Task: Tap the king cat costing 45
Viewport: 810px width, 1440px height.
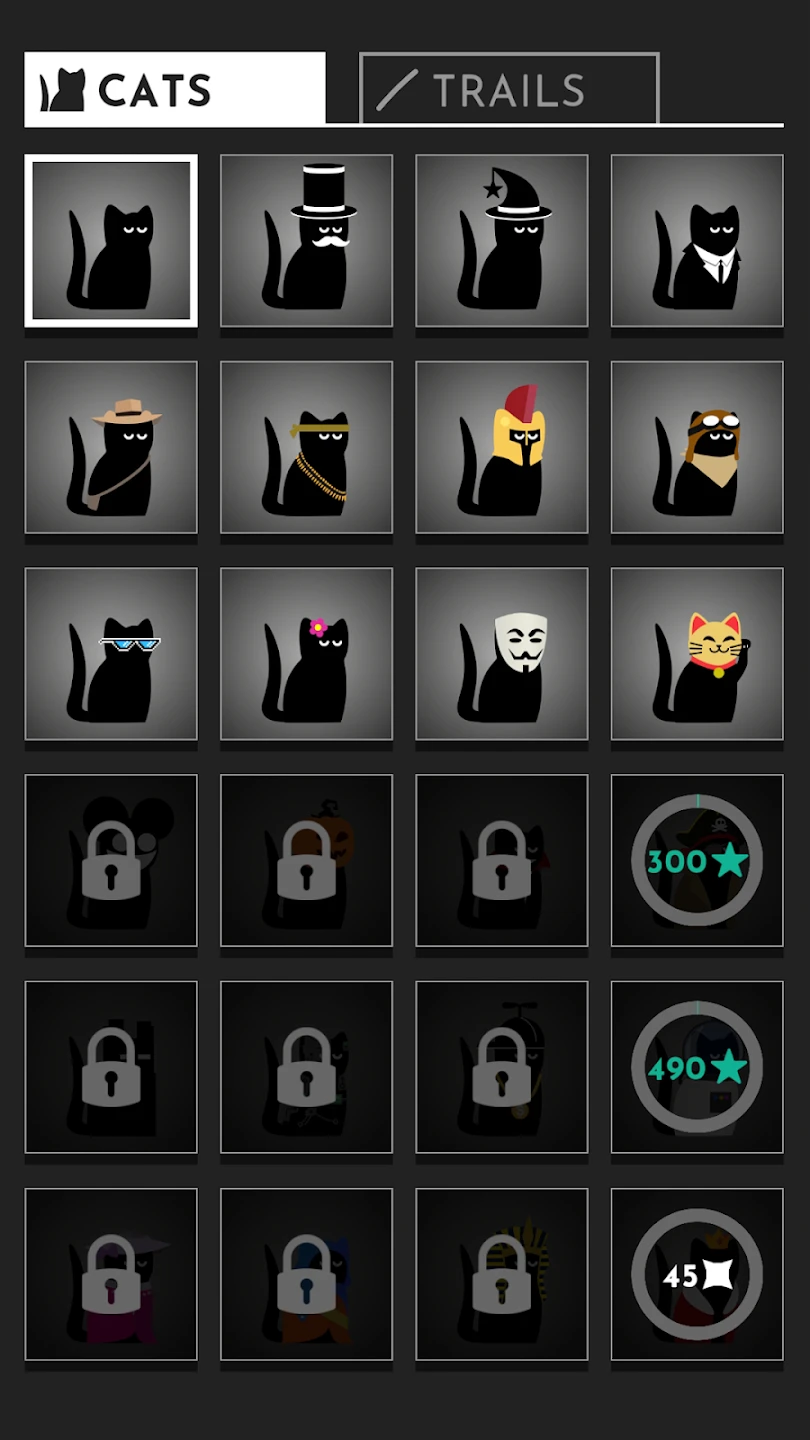Action: click(x=697, y=1274)
